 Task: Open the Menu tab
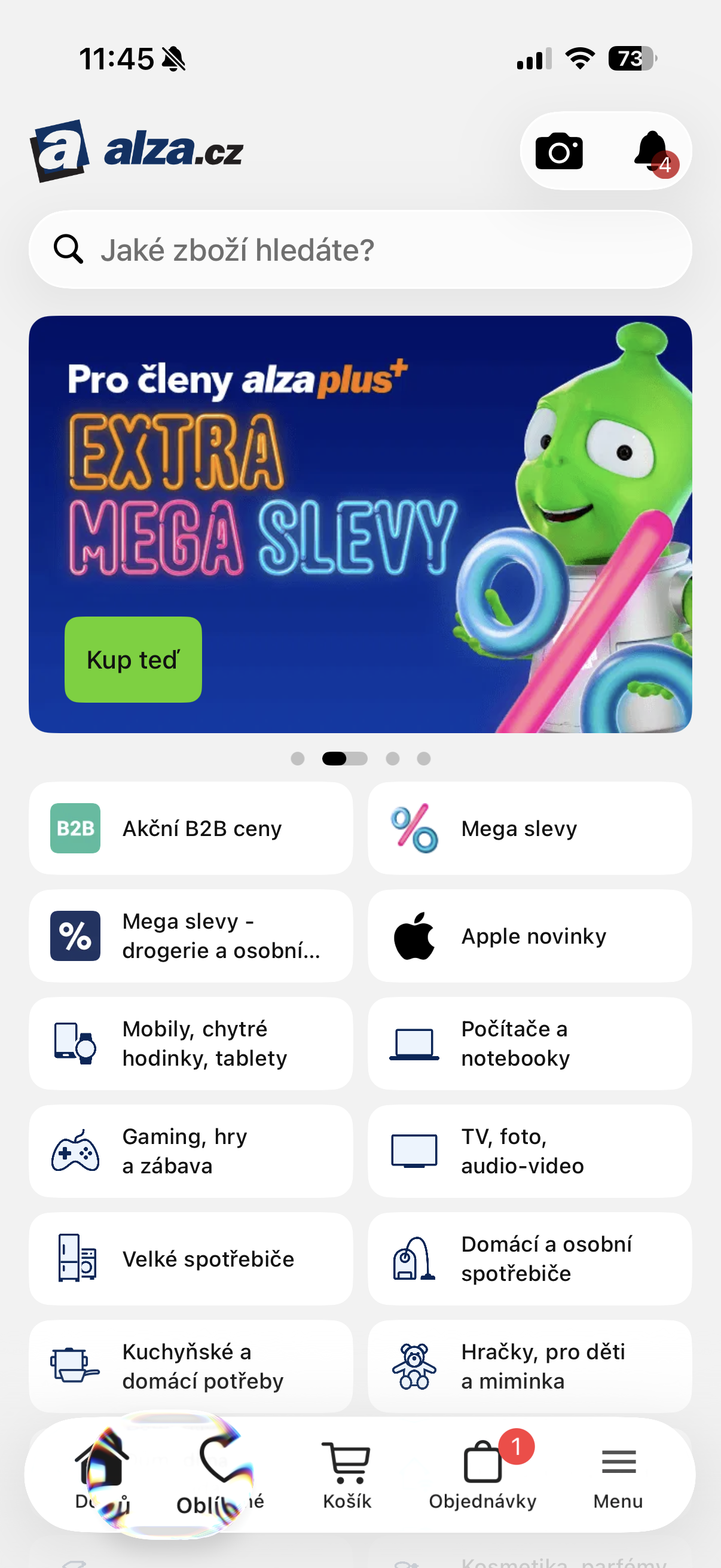[618, 1475]
